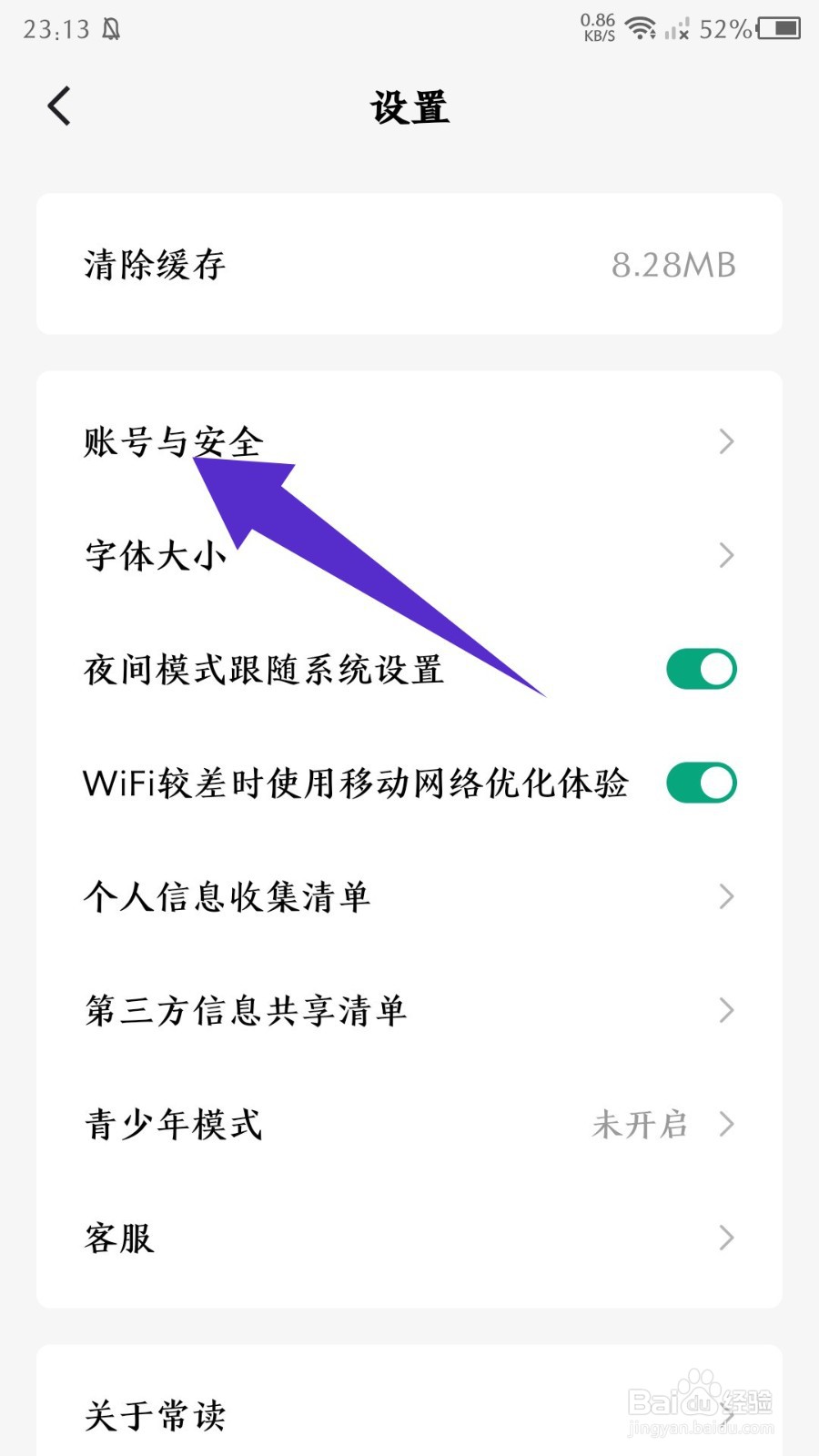
Task: Tap the muted notification bell icon
Action: pos(111,27)
